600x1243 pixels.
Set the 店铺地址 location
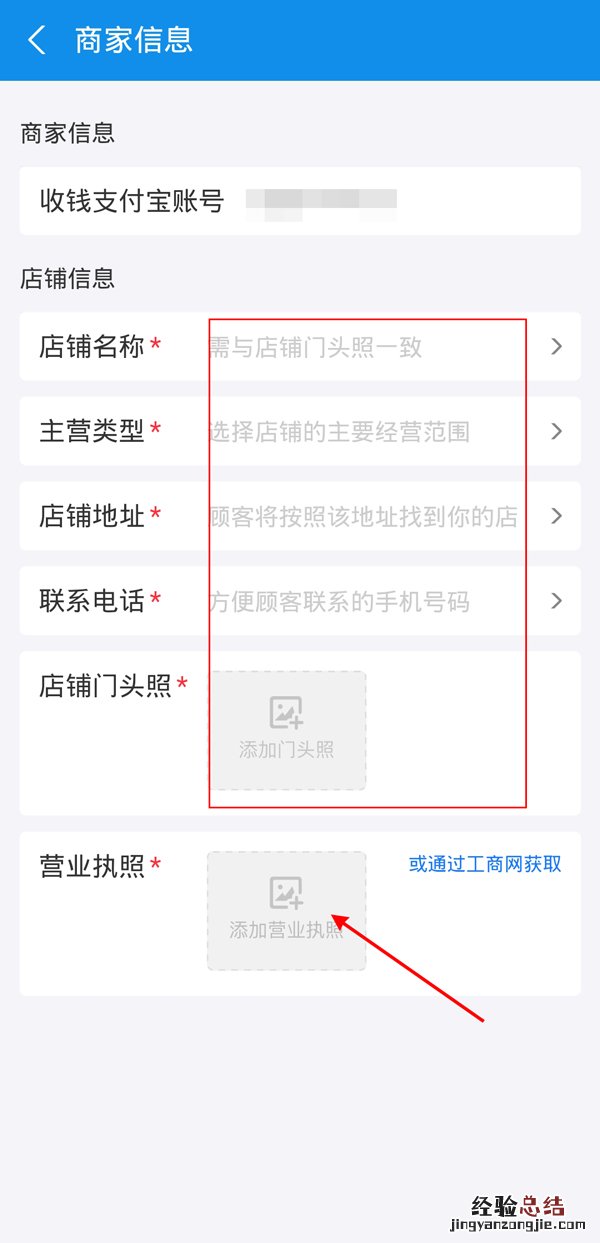pos(300,517)
